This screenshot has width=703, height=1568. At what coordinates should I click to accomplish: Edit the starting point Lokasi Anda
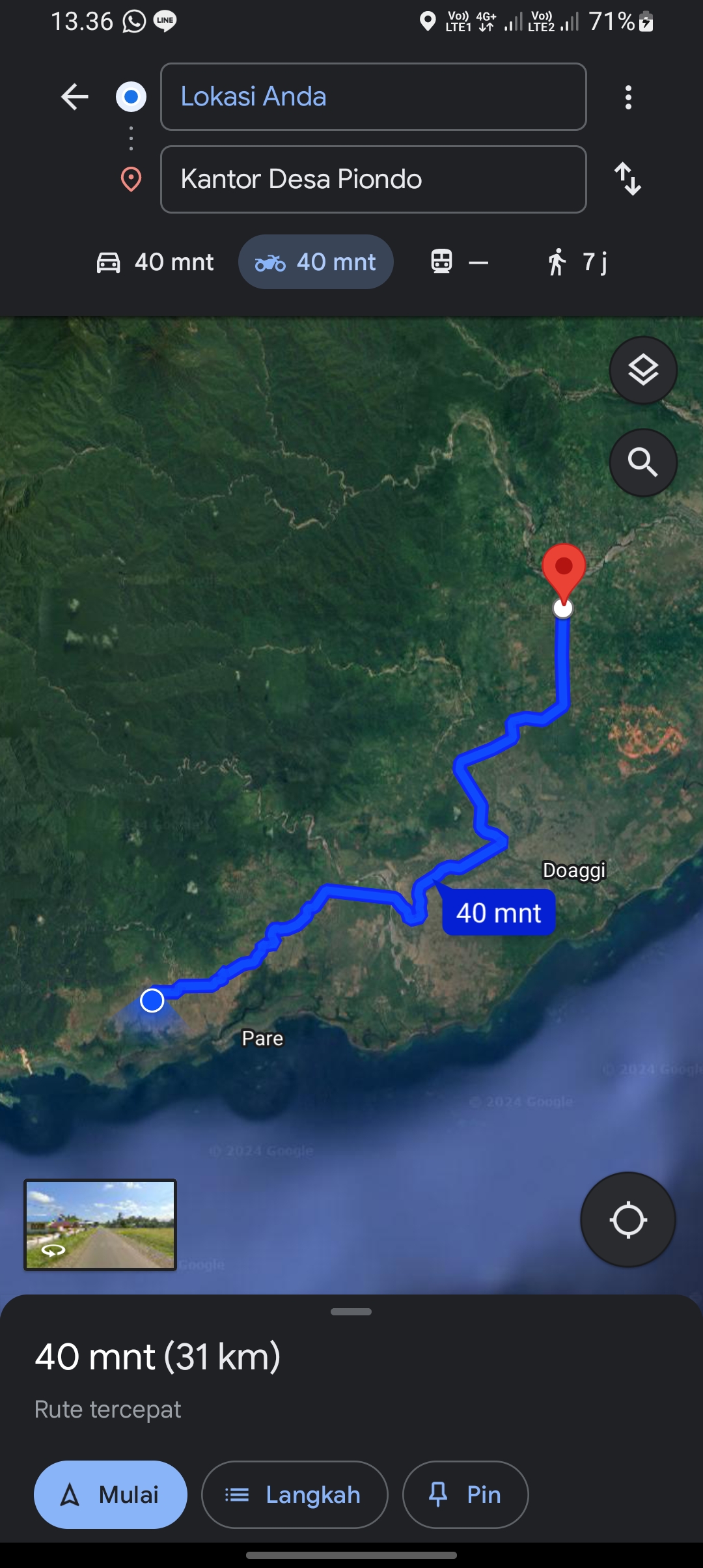coord(374,97)
